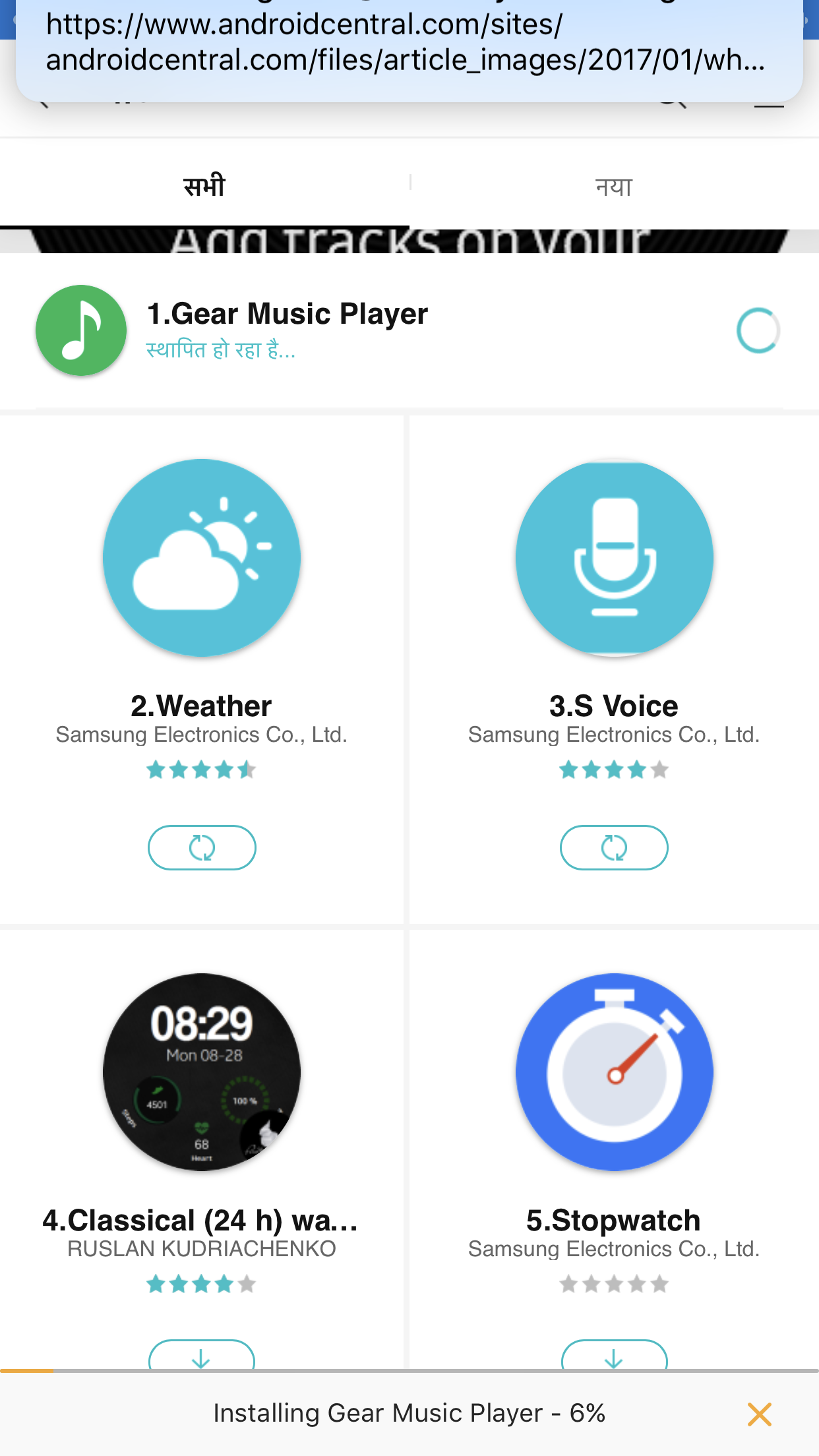Open the Classical (24 h) watch face card
Image resolution: width=819 pixels, height=1456 pixels.
point(202,1108)
